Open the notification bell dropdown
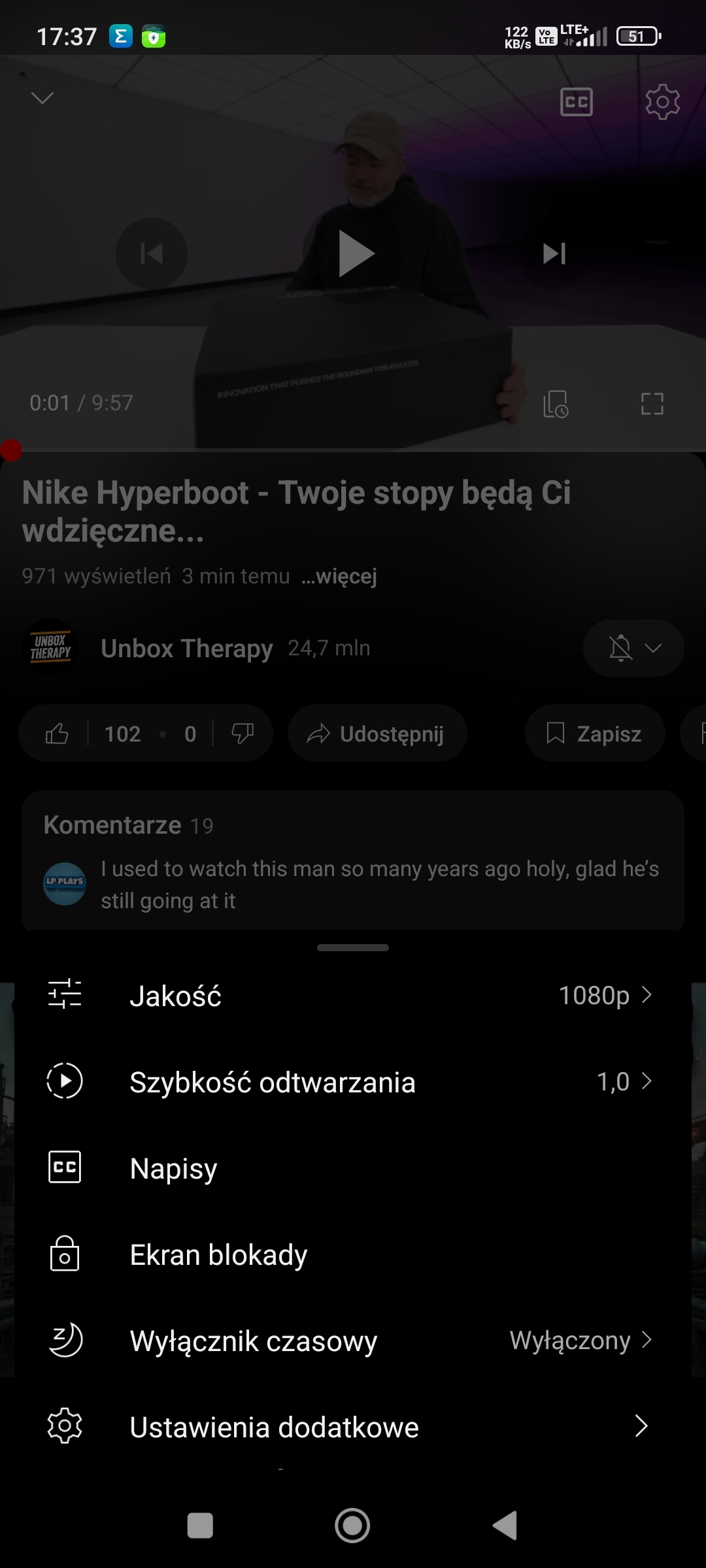 coord(633,648)
